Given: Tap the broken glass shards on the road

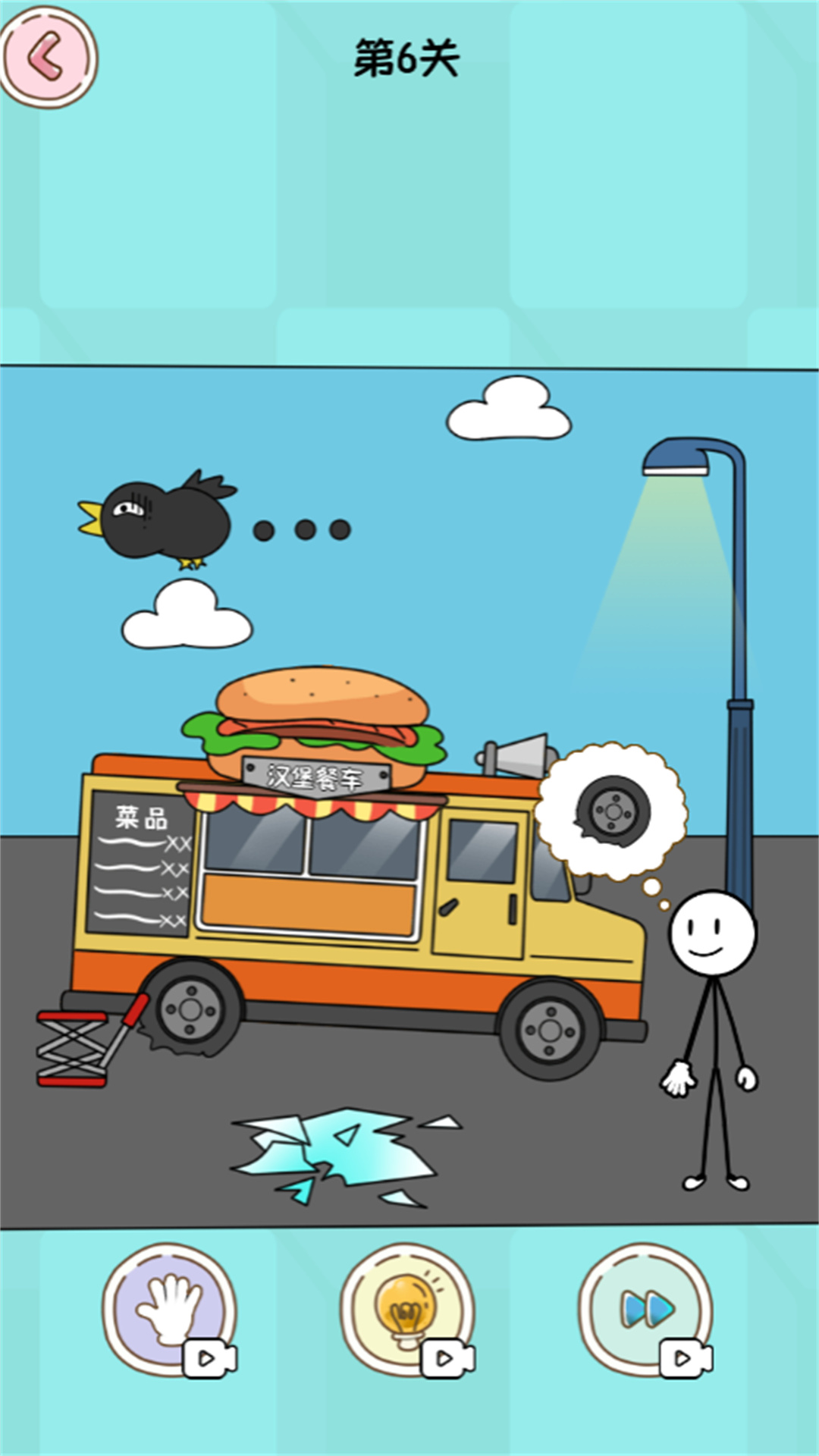Looking at the screenshot, I should pyautogui.click(x=341, y=1153).
